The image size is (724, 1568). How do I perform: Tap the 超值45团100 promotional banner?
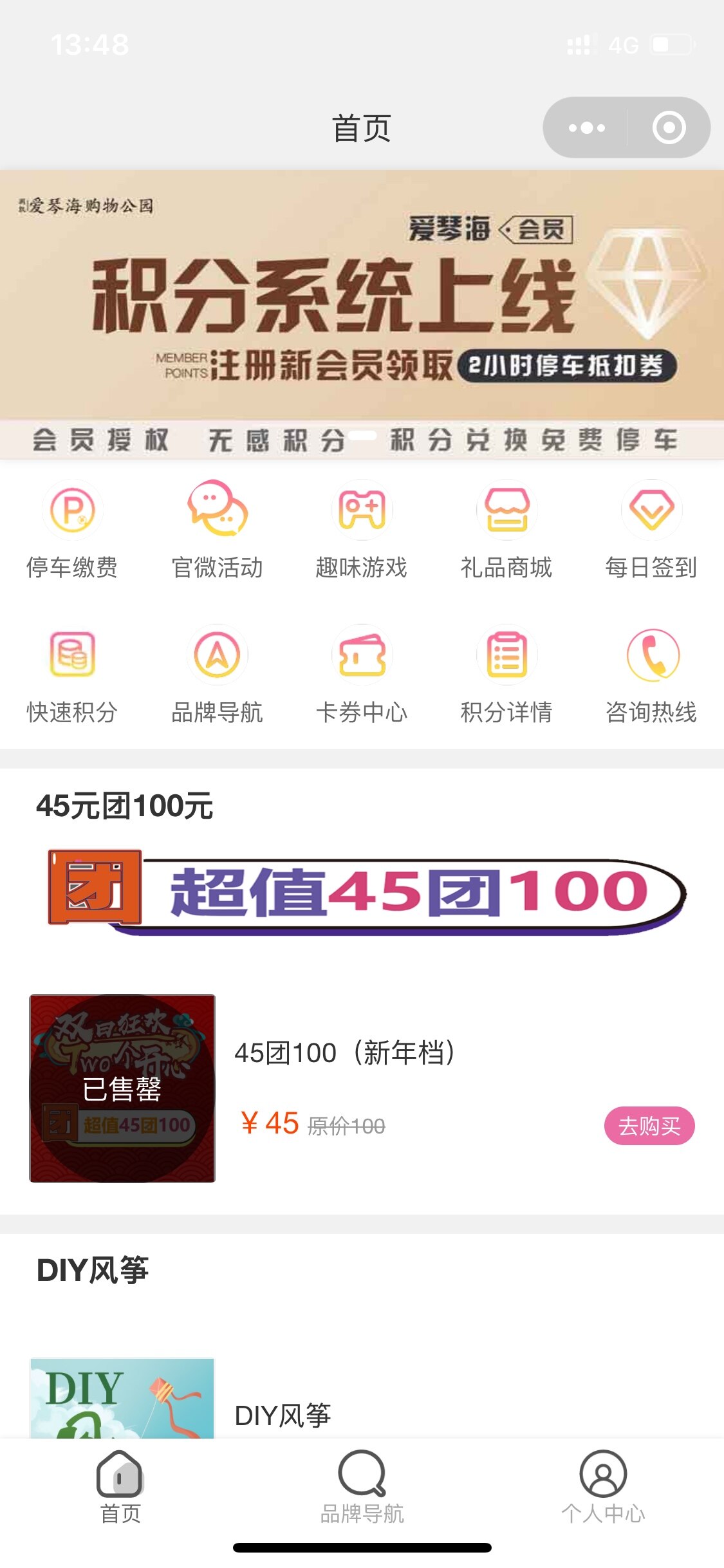coord(367,892)
